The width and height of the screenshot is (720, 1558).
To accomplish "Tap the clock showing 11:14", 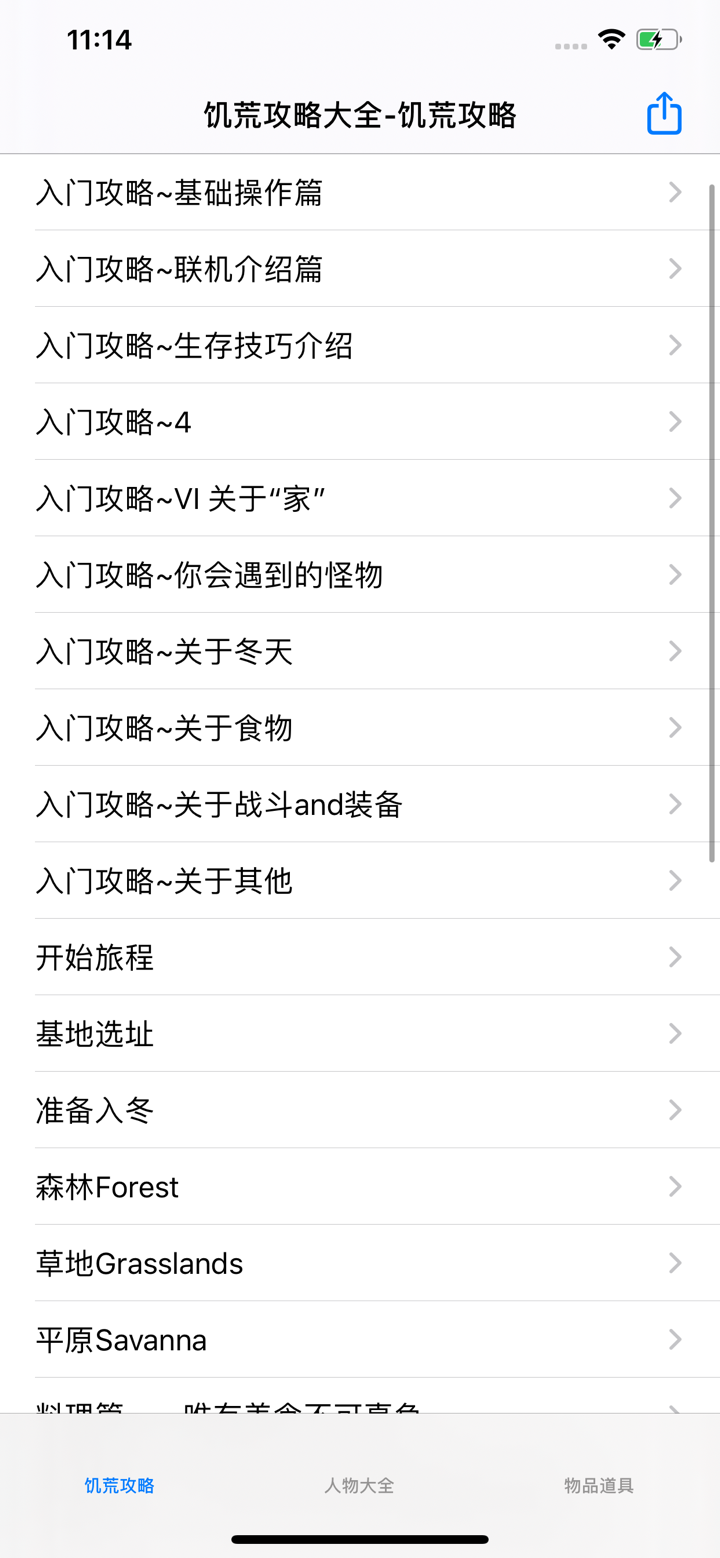I will tap(98, 40).
